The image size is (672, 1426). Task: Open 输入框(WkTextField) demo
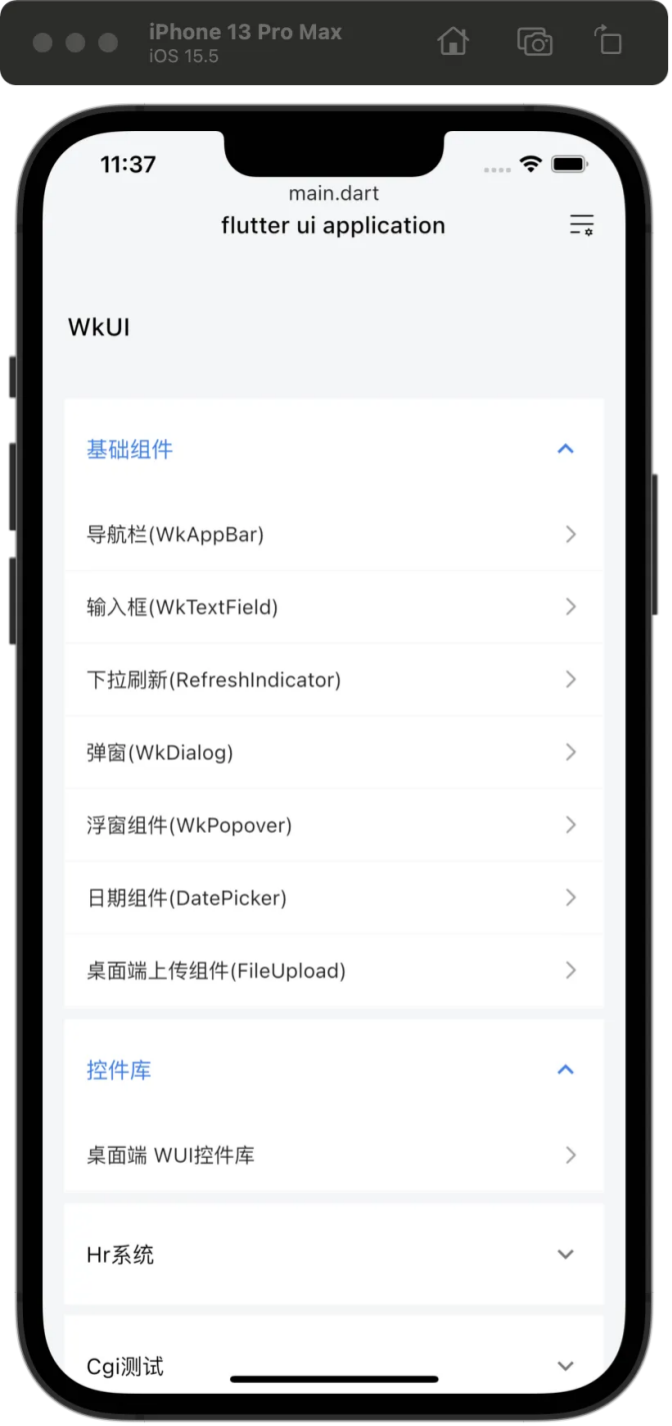[x=334, y=607]
